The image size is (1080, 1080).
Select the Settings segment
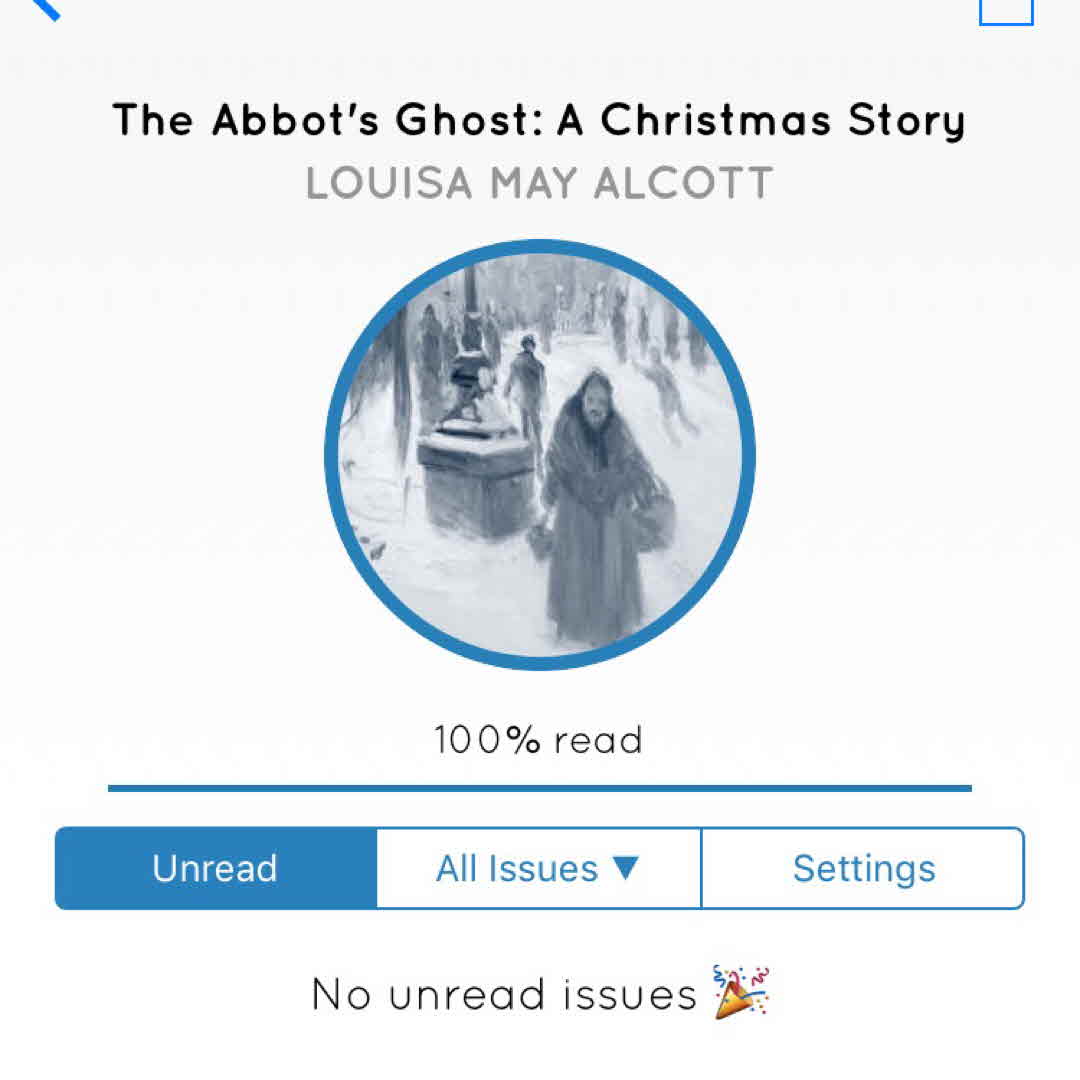[863, 868]
